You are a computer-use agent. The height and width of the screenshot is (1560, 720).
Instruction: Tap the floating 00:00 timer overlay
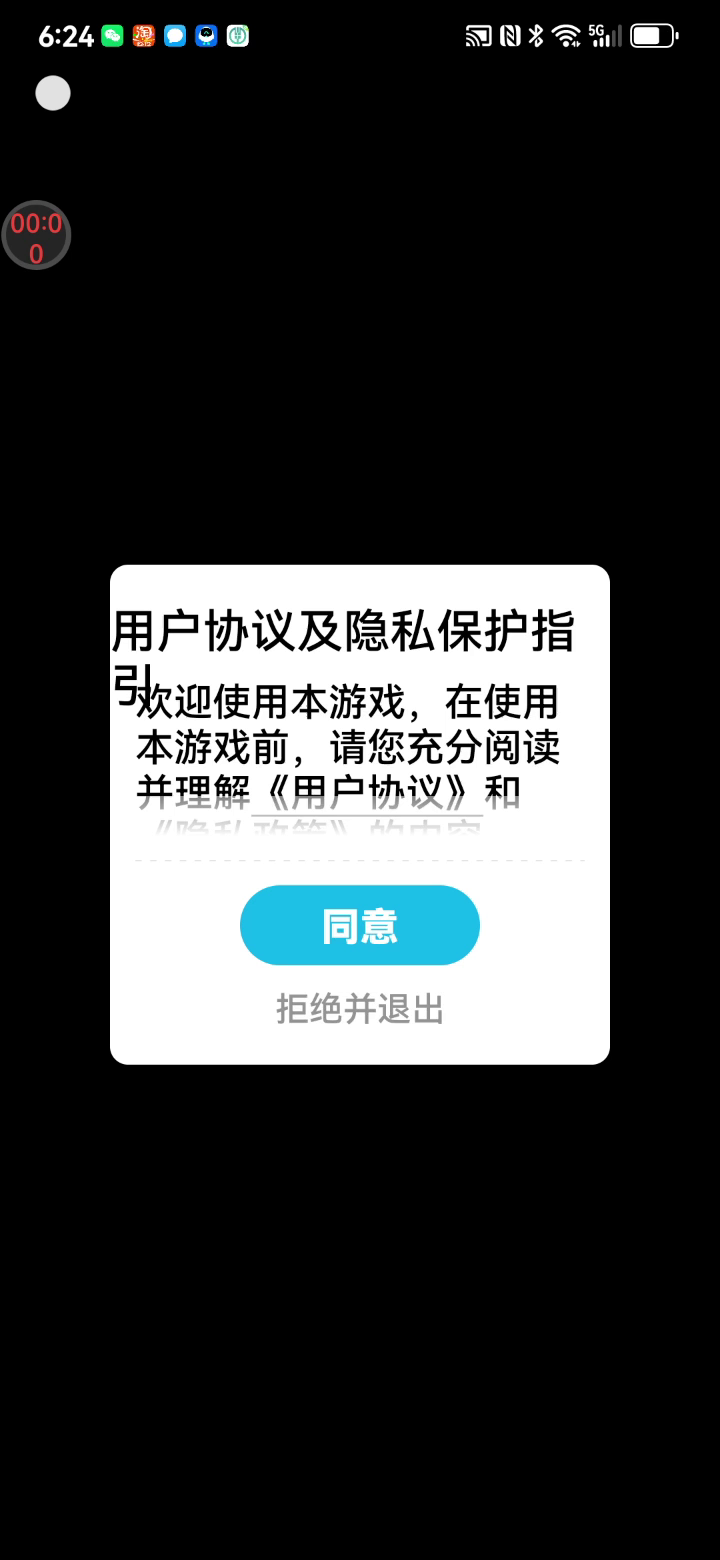click(36, 236)
